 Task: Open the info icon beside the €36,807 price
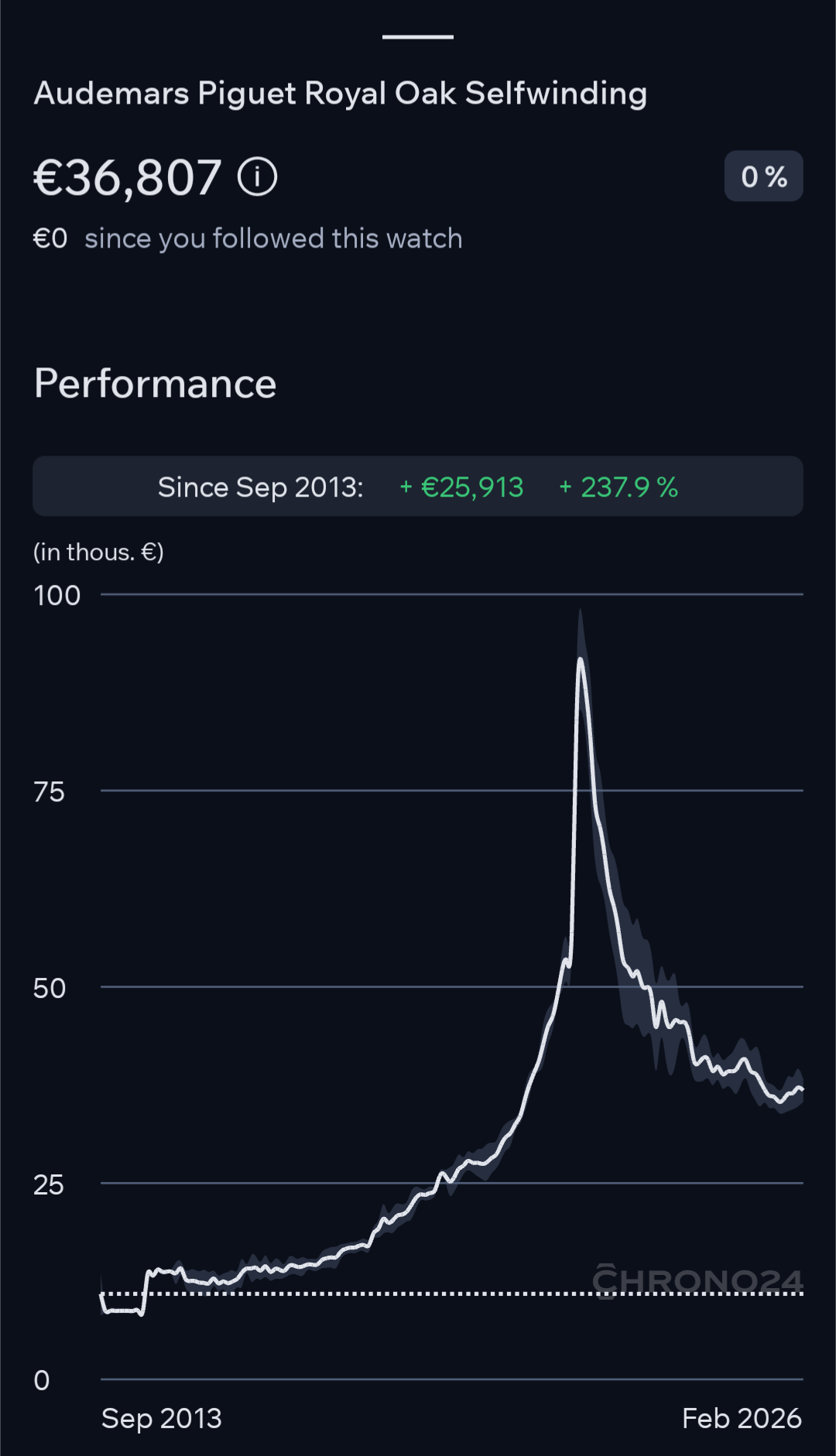[x=257, y=177]
